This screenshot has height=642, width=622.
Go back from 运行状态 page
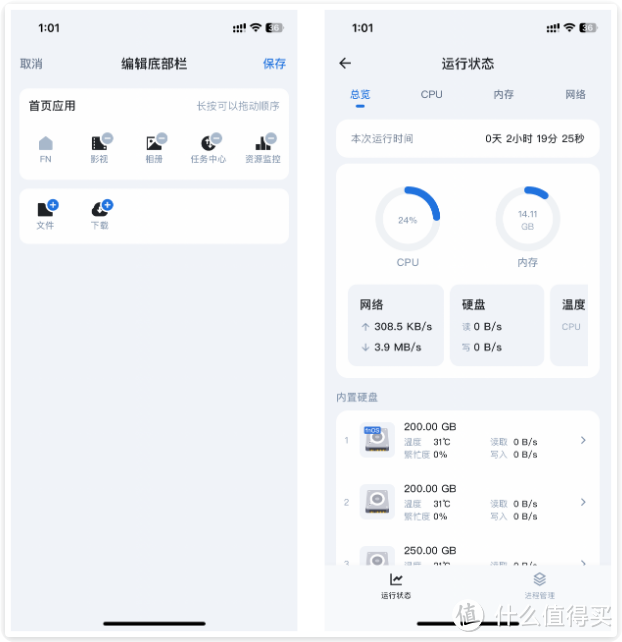click(345, 63)
